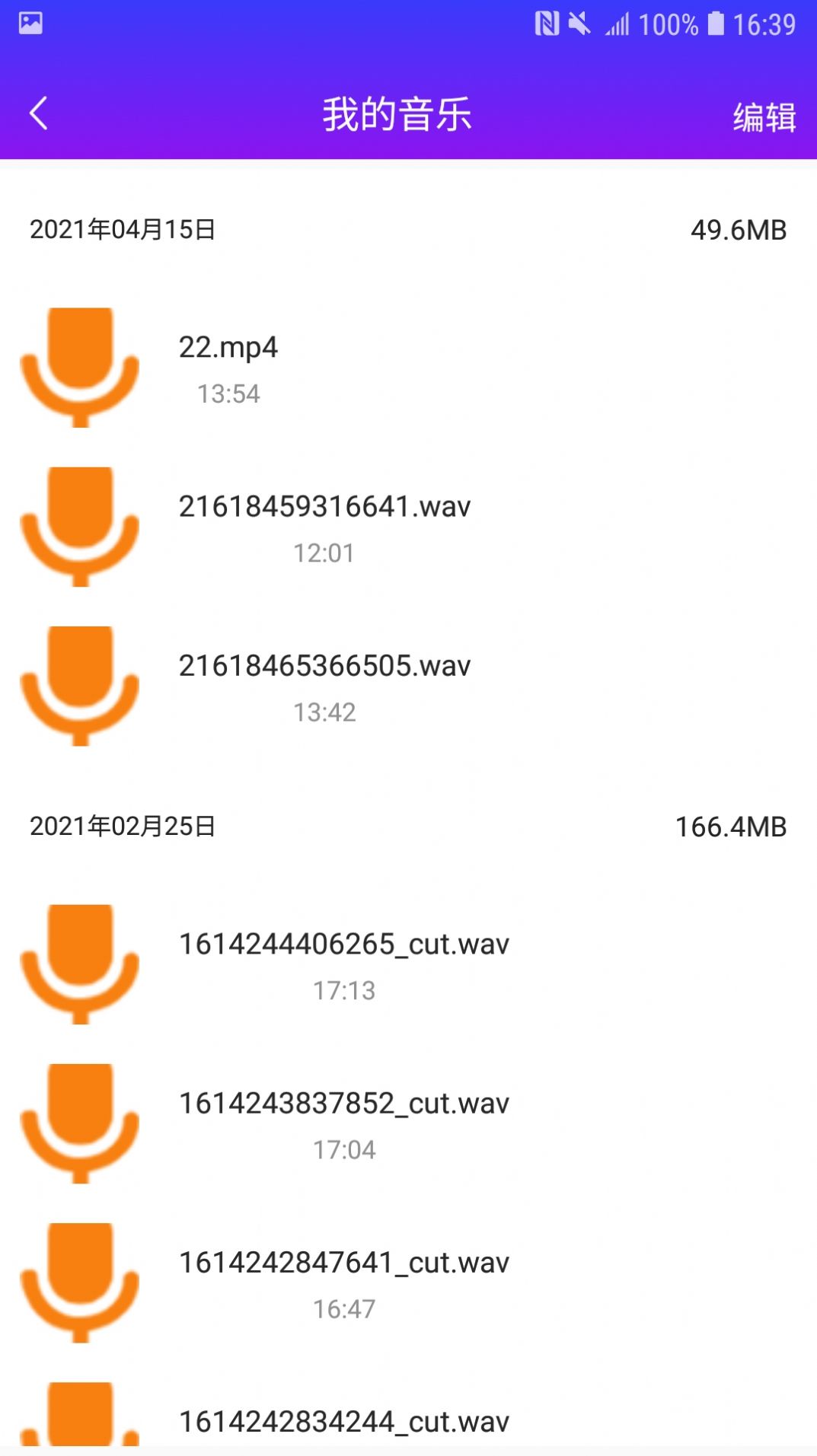Open the file named 22.mp4
The height and width of the screenshot is (1456, 817).
pos(228,349)
